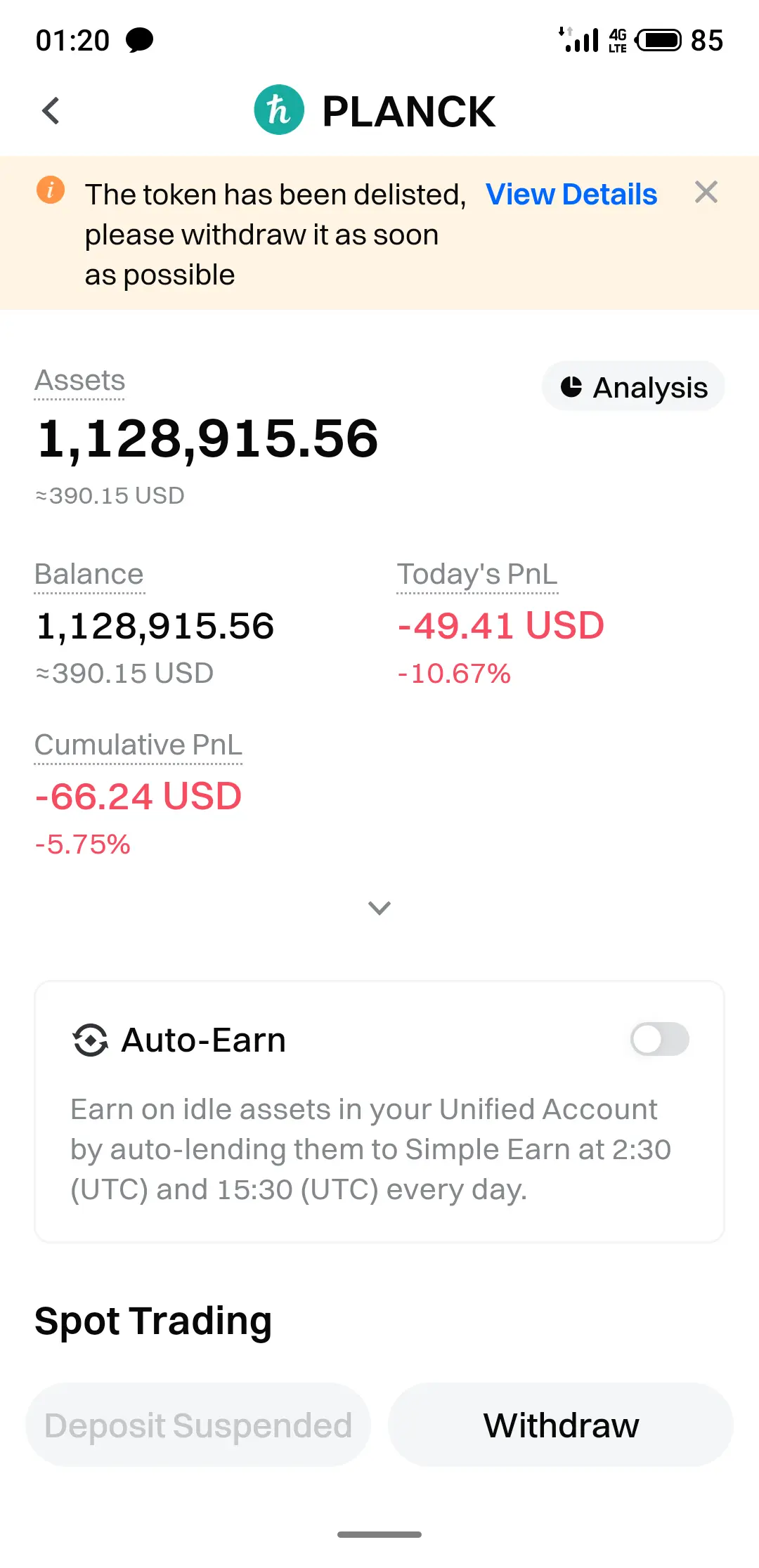Open the asset Analysis
This screenshot has height=1568, width=759.
click(x=633, y=387)
